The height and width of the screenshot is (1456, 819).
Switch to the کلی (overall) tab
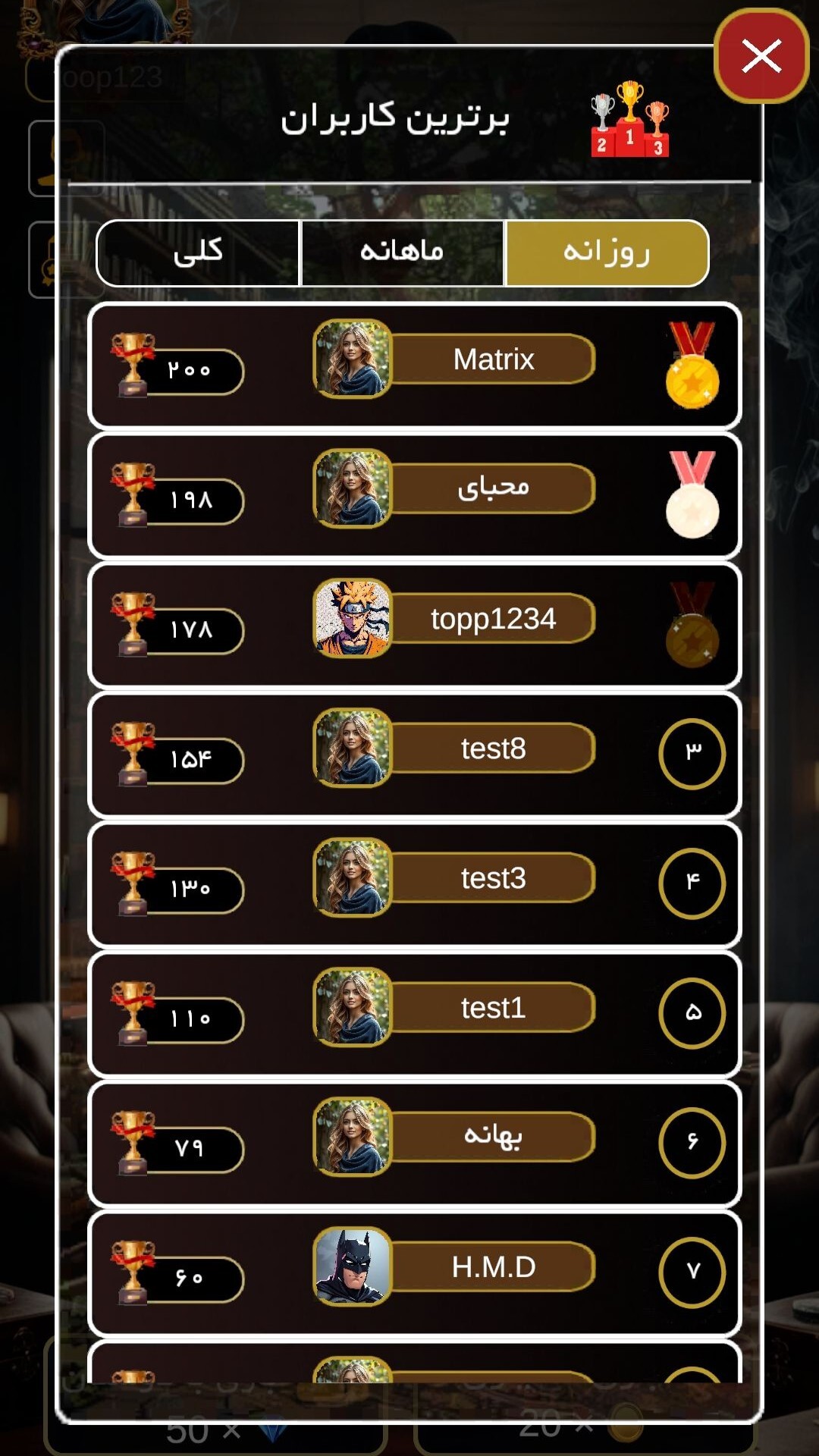point(198,253)
